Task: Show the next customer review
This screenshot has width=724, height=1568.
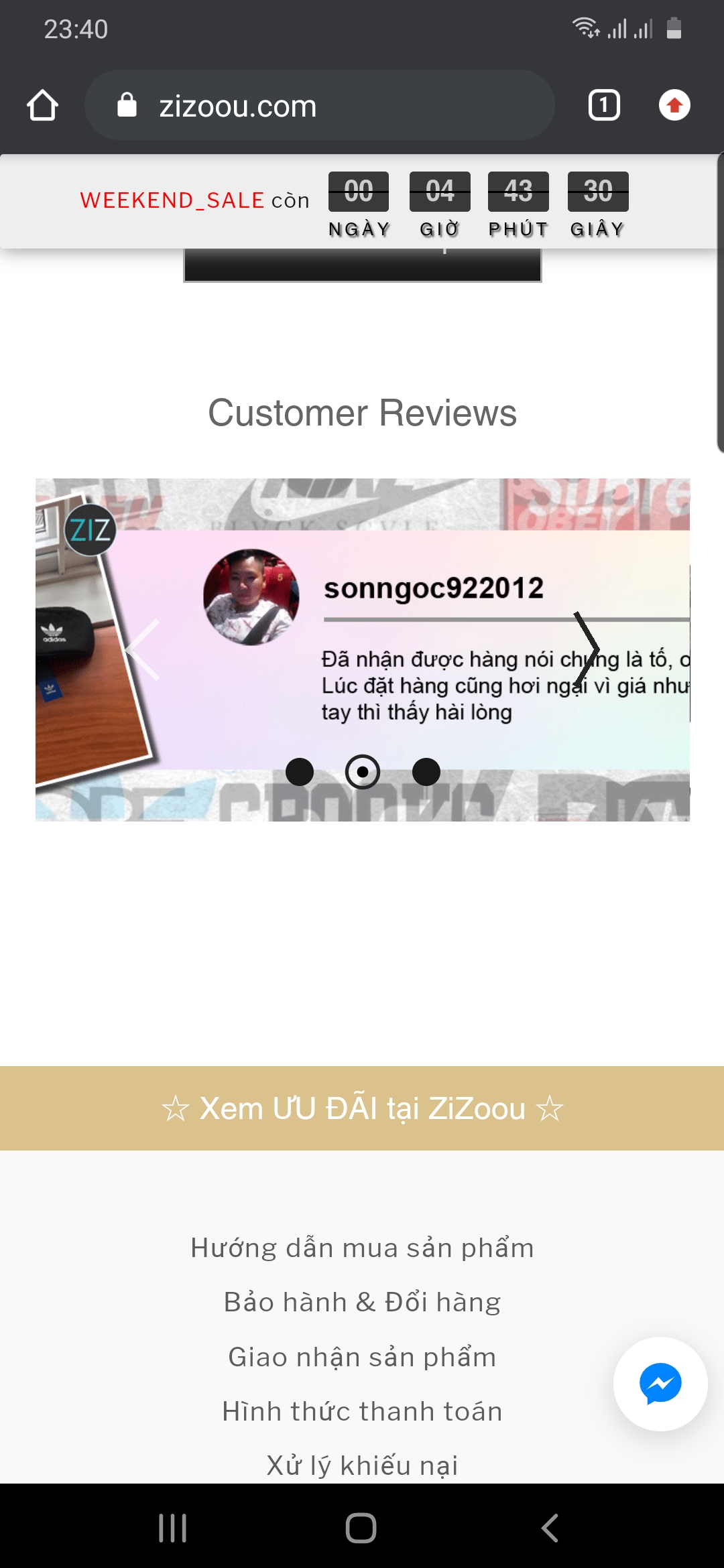Action: 587,649
